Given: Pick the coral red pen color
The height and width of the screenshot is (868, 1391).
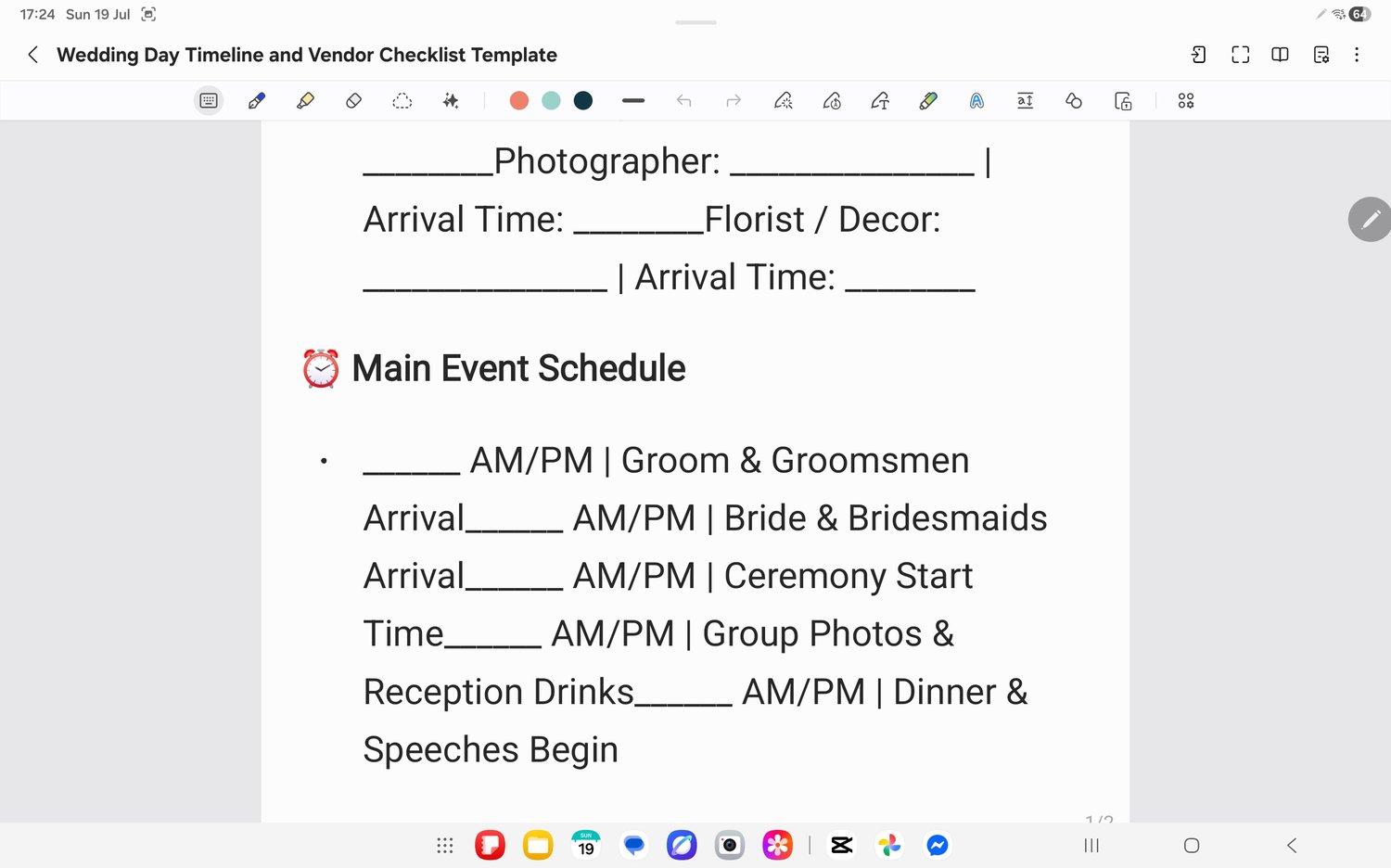Looking at the screenshot, I should click(519, 100).
